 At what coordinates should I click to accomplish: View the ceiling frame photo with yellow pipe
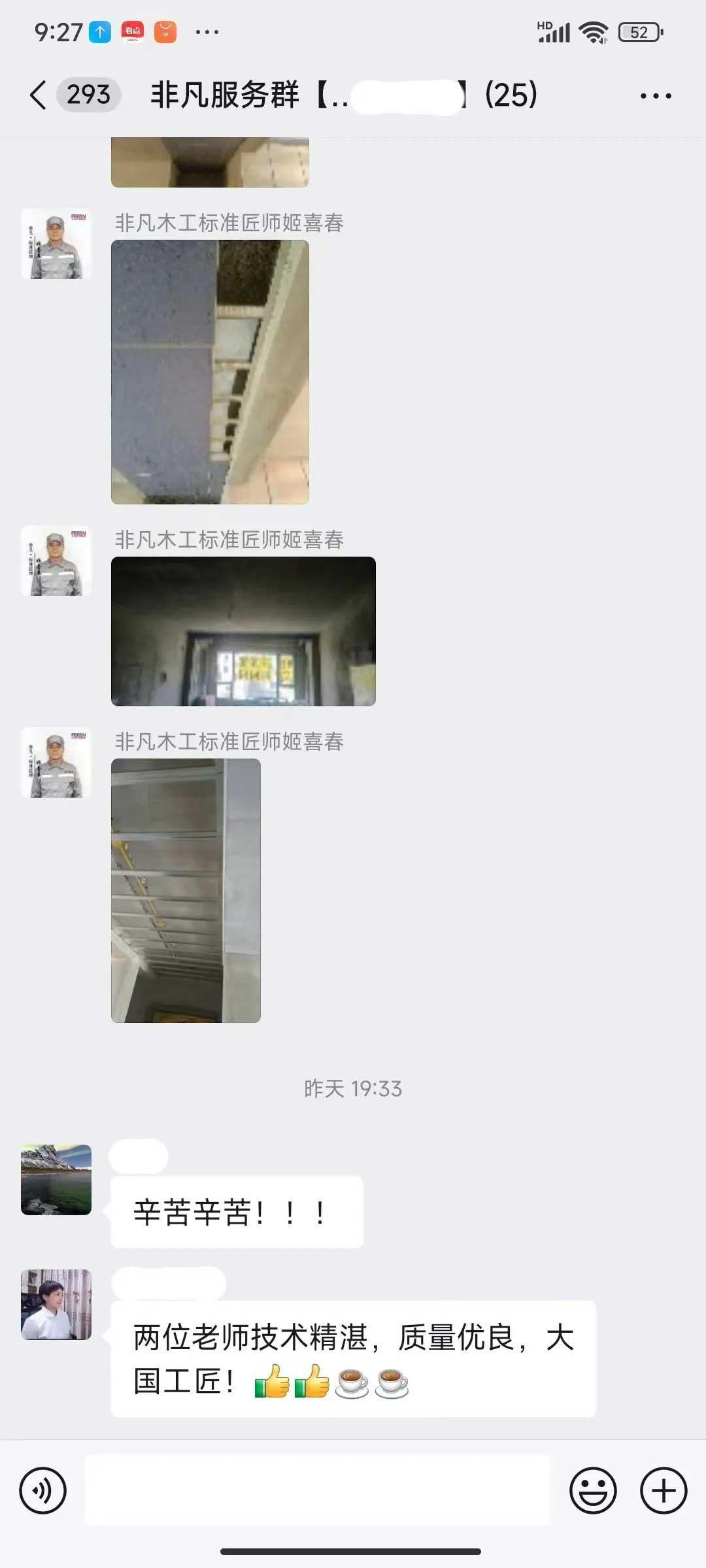[186, 890]
